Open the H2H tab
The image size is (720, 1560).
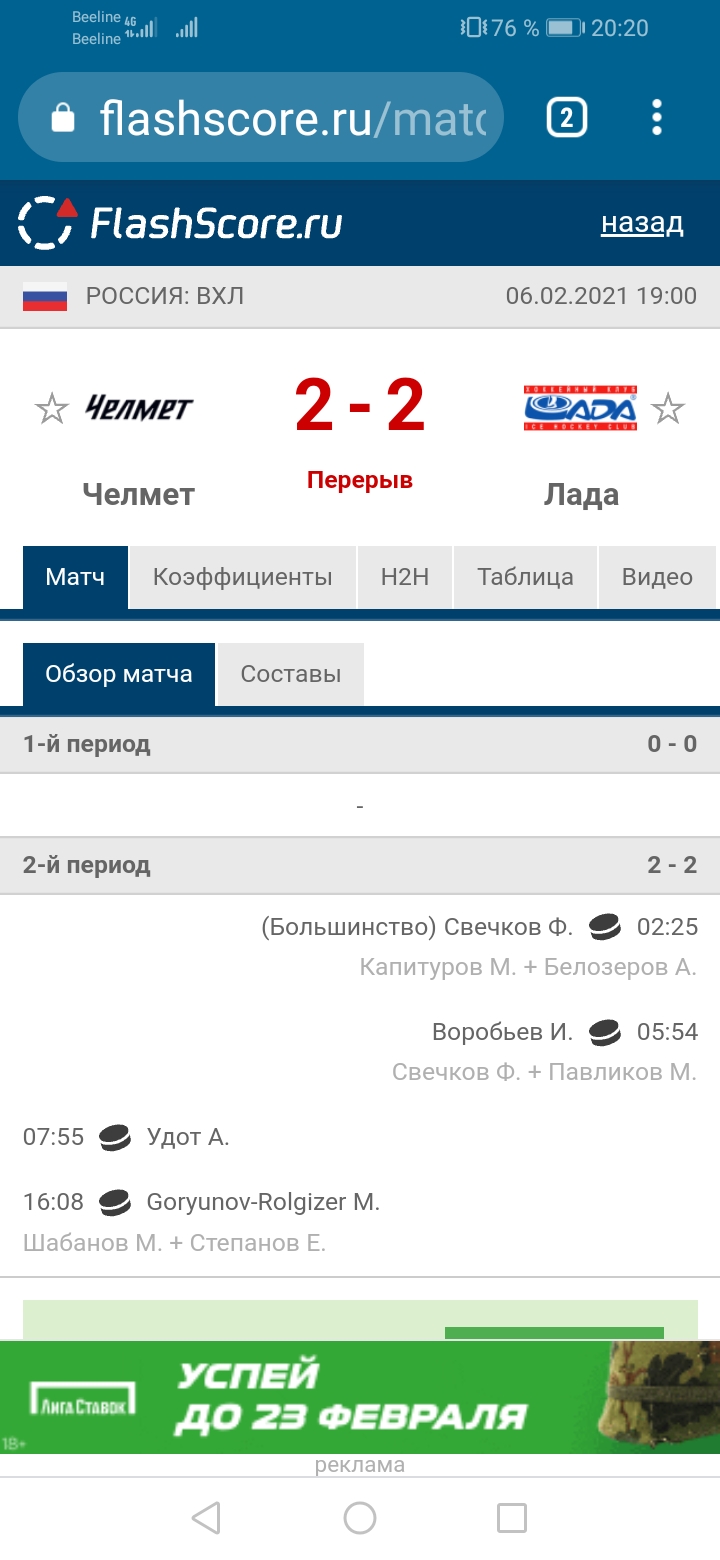[404, 577]
